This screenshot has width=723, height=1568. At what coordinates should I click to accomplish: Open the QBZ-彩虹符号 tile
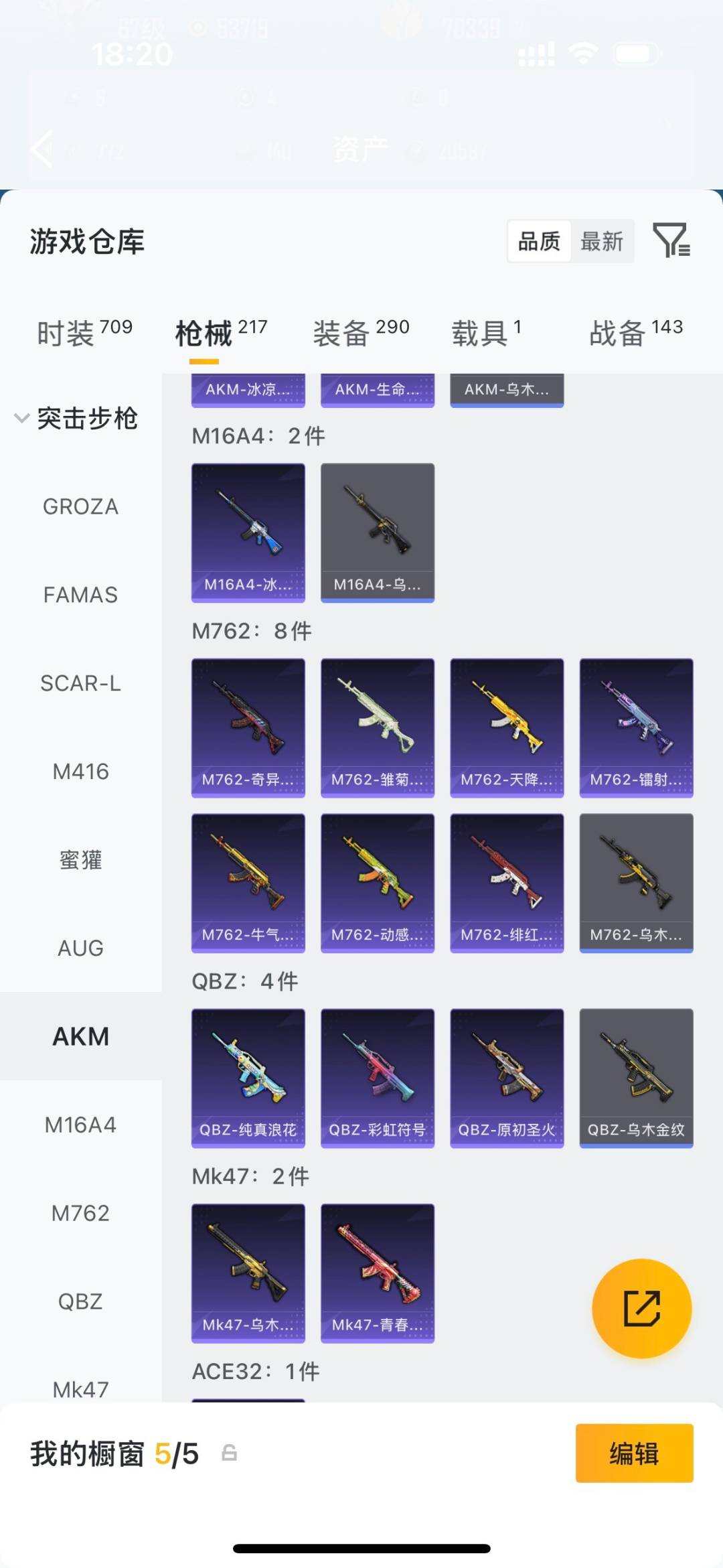pos(377,1078)
